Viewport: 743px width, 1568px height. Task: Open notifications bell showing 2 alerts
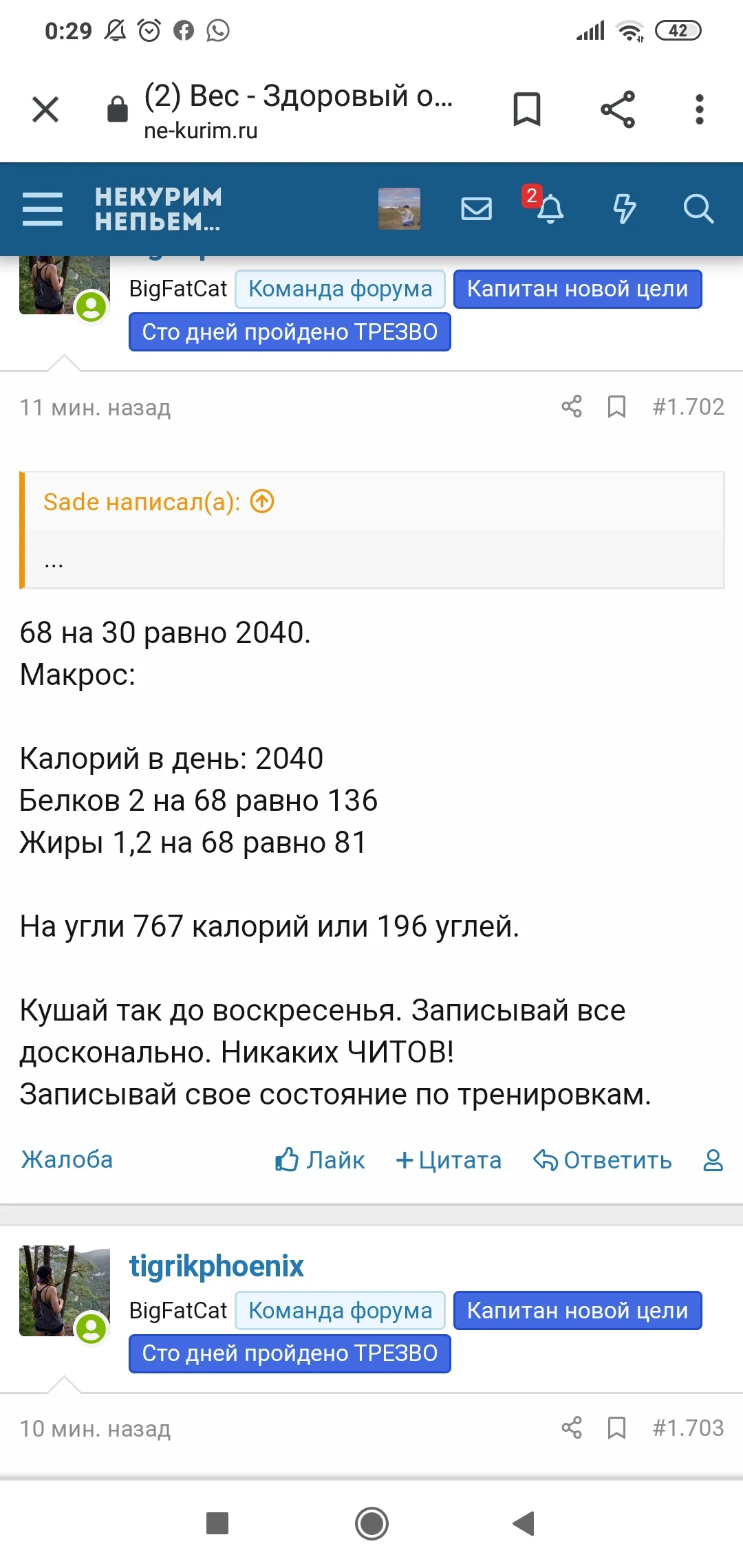point(550,210)
